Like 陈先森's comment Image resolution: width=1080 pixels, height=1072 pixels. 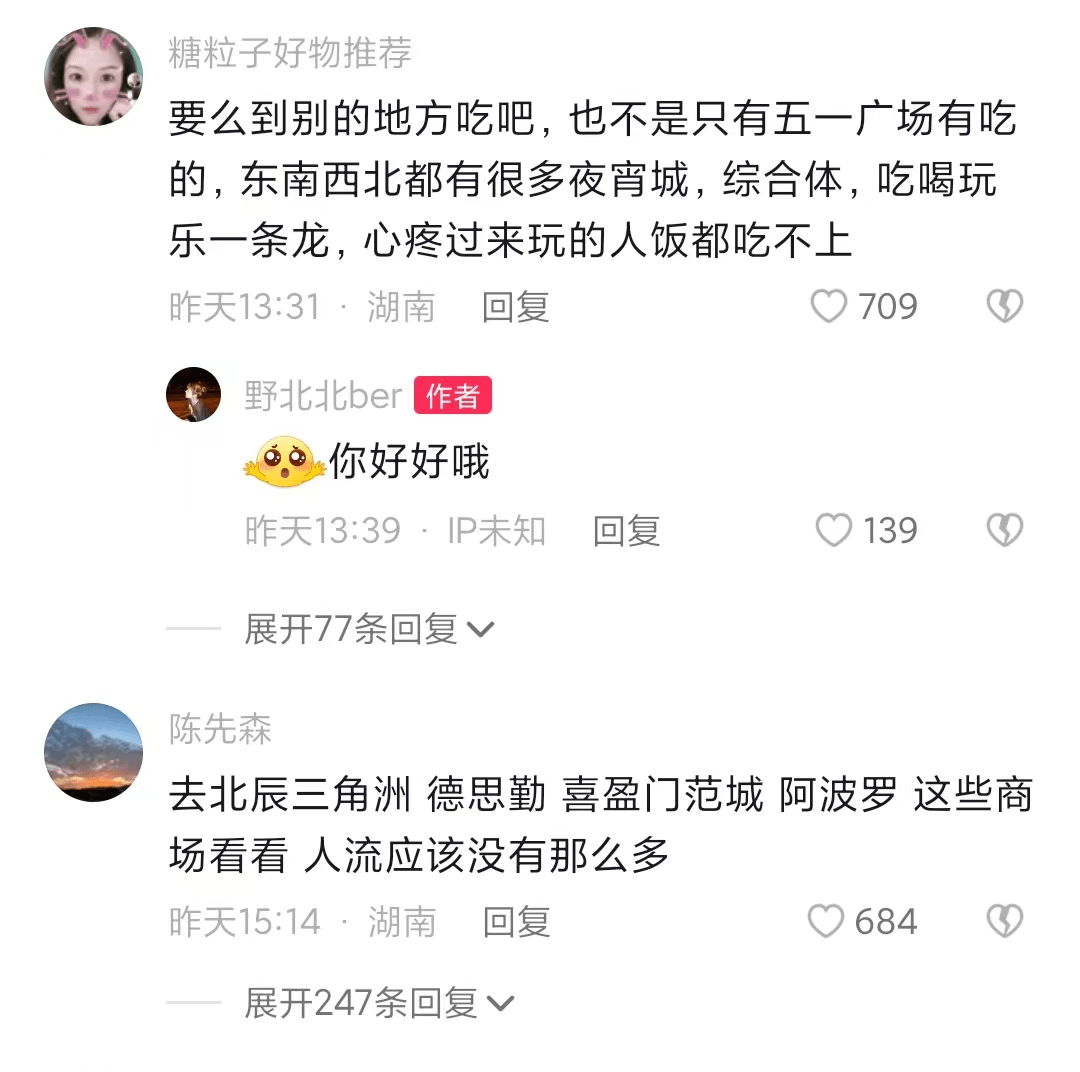click(x=827, y=921)
